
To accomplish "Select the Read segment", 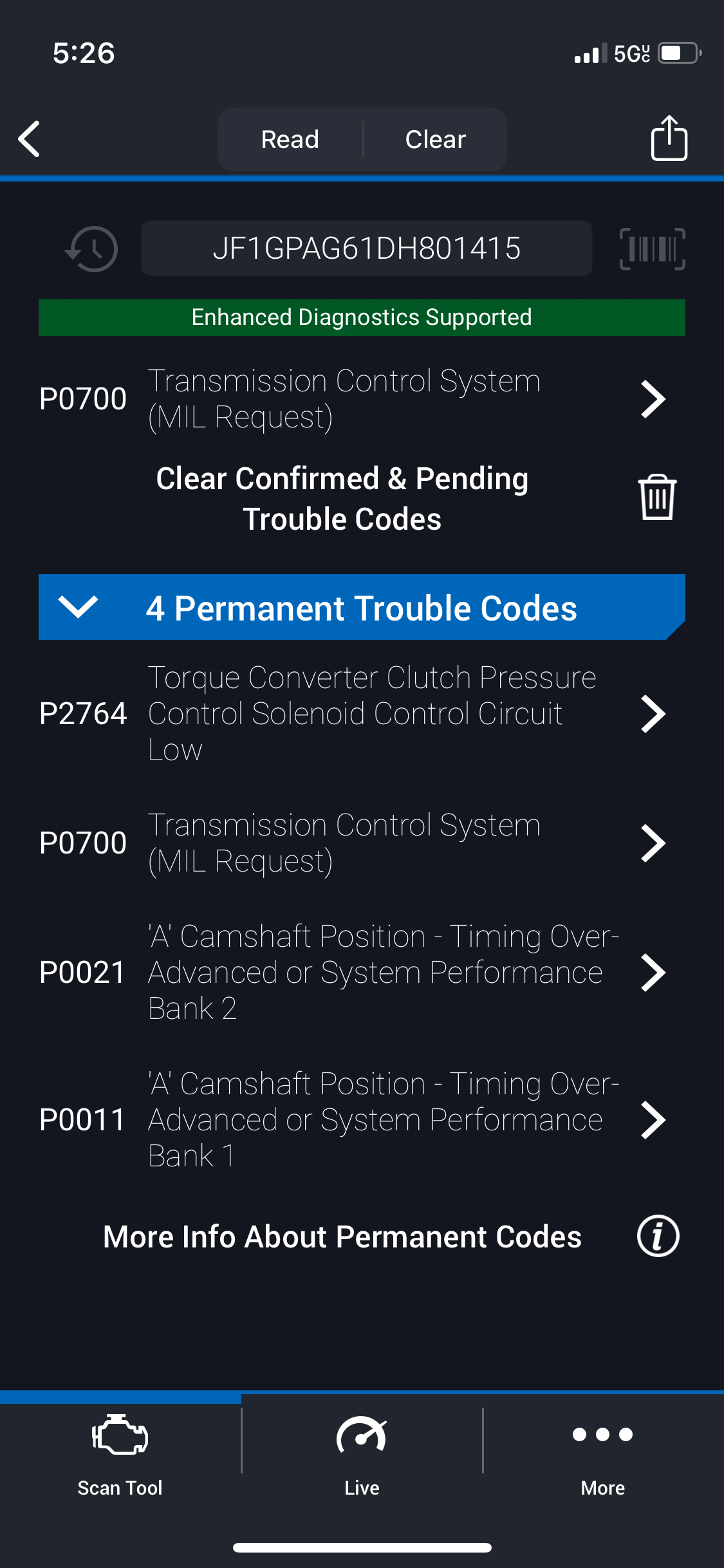I will pyautogui.click(x=290, y=140).
